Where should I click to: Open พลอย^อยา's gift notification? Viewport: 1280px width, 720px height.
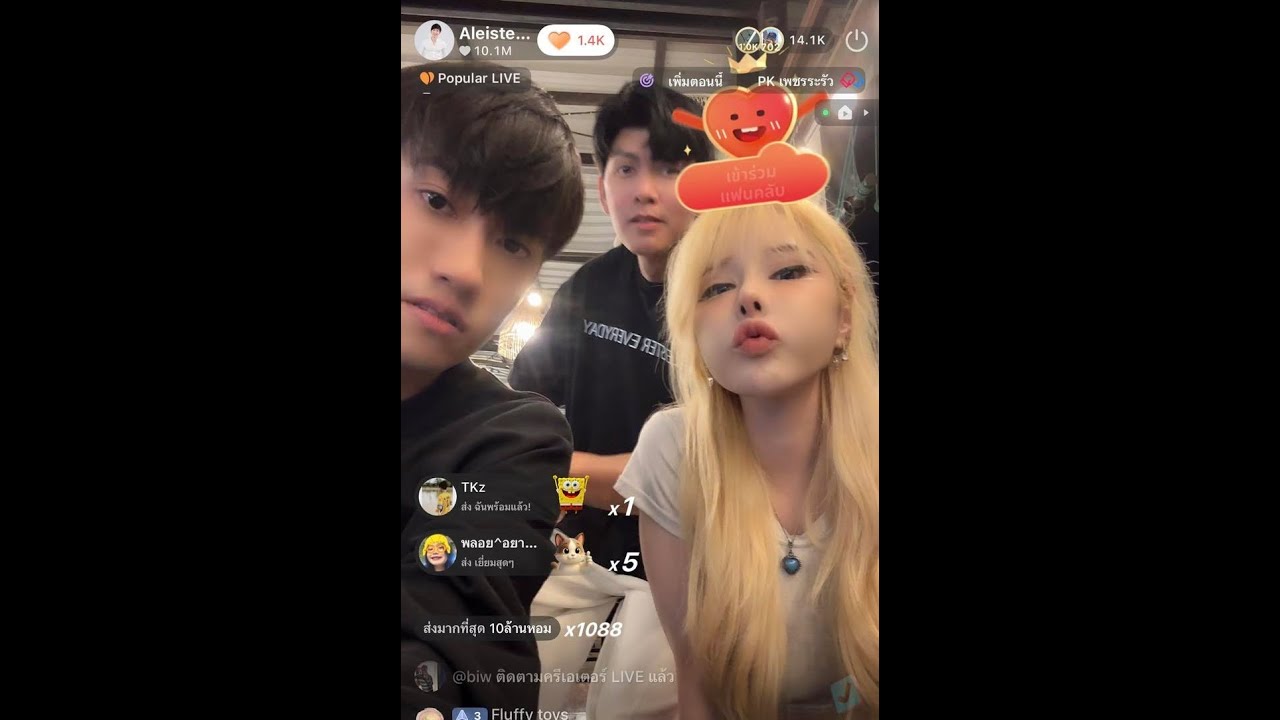tap(485, 552)
